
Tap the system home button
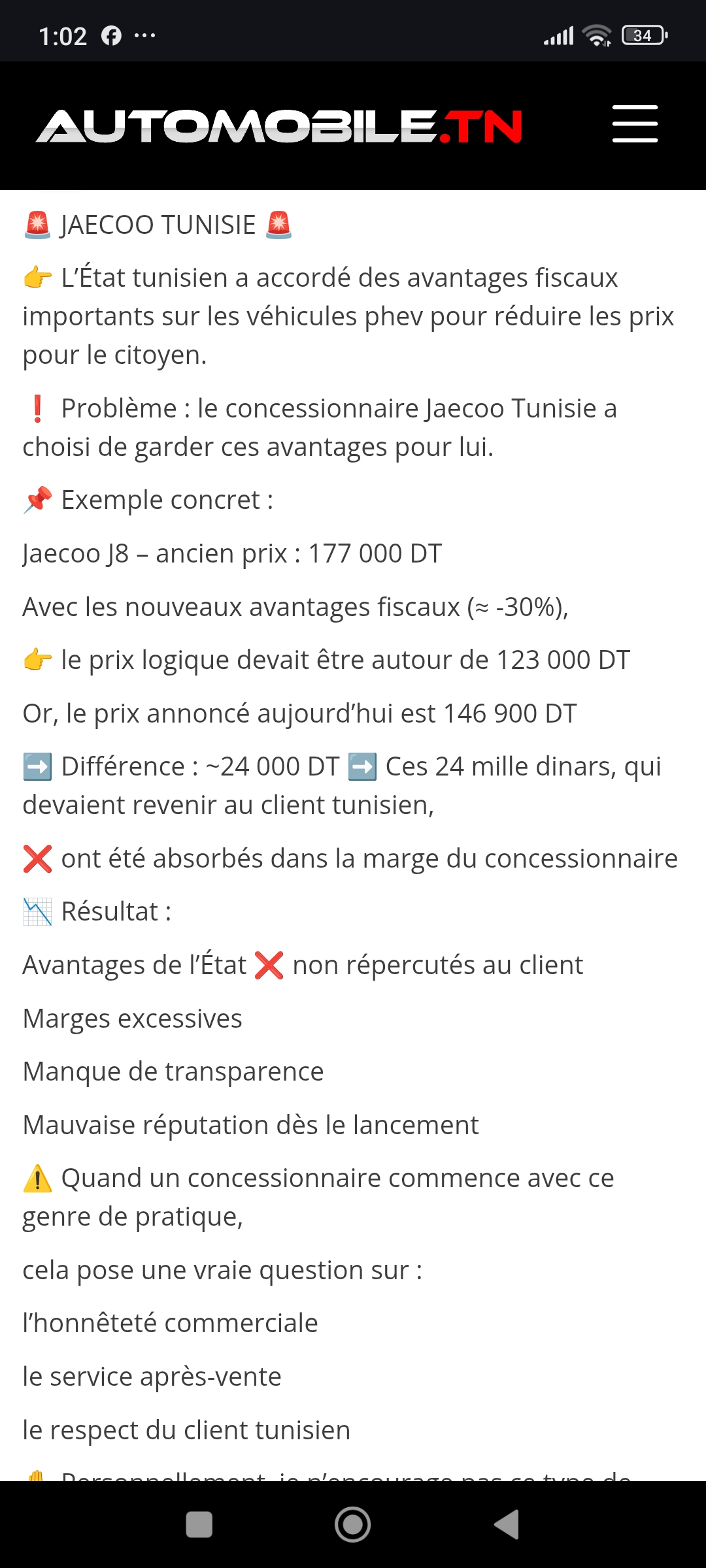(352, 1524)
